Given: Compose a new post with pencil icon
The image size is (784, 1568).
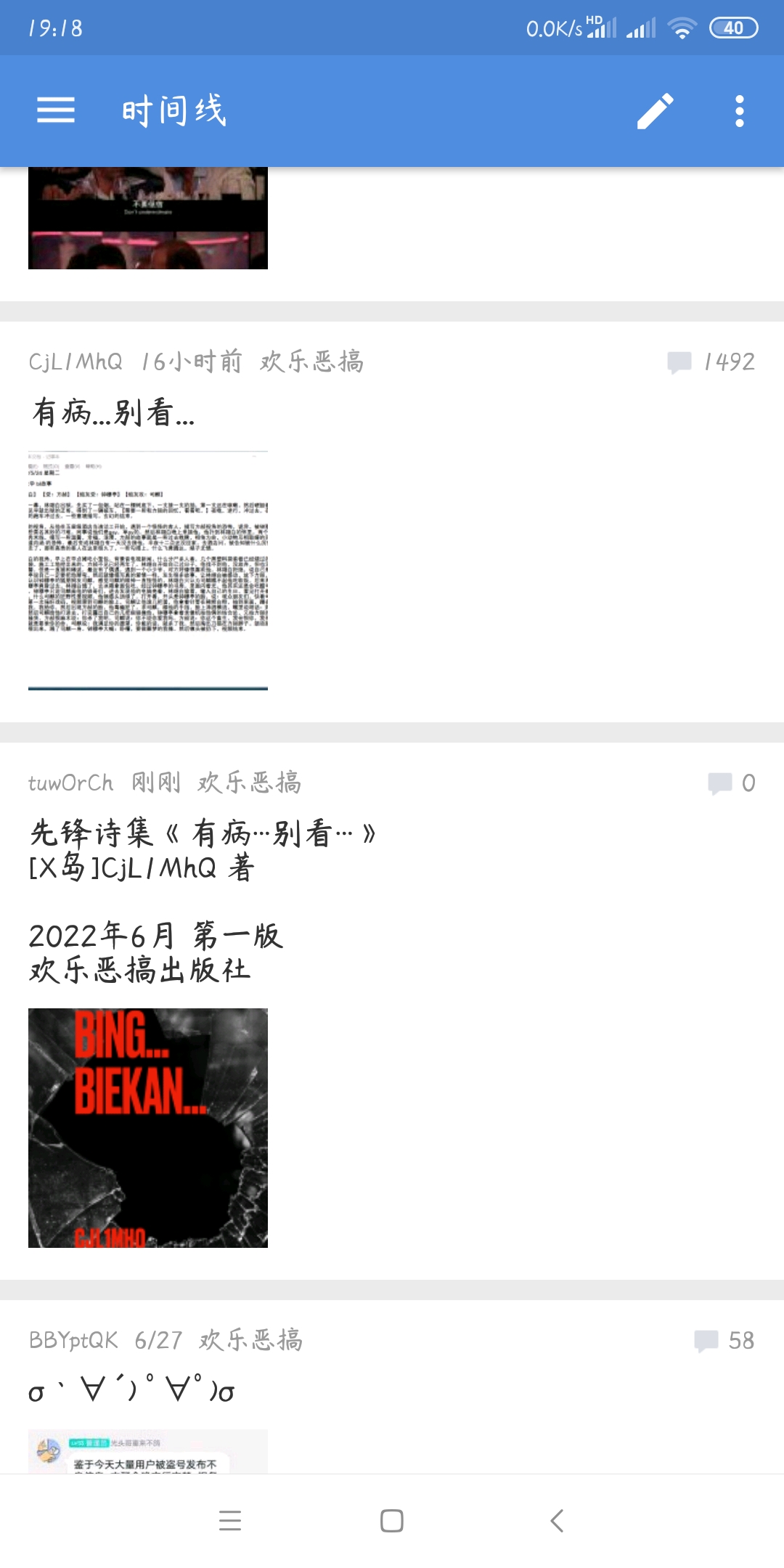Looking at the screenshot, I should tap(655, 111).
